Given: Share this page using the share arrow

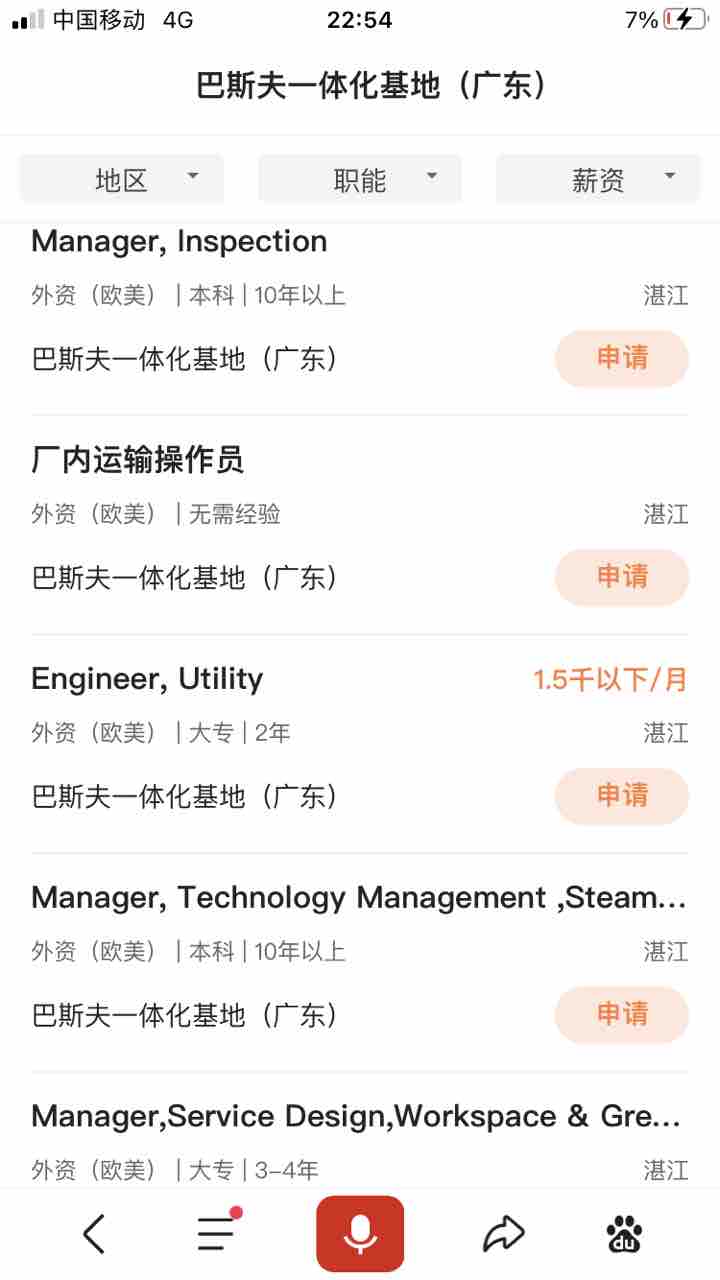Looking at the screenshot, I should coord(503,1234).
